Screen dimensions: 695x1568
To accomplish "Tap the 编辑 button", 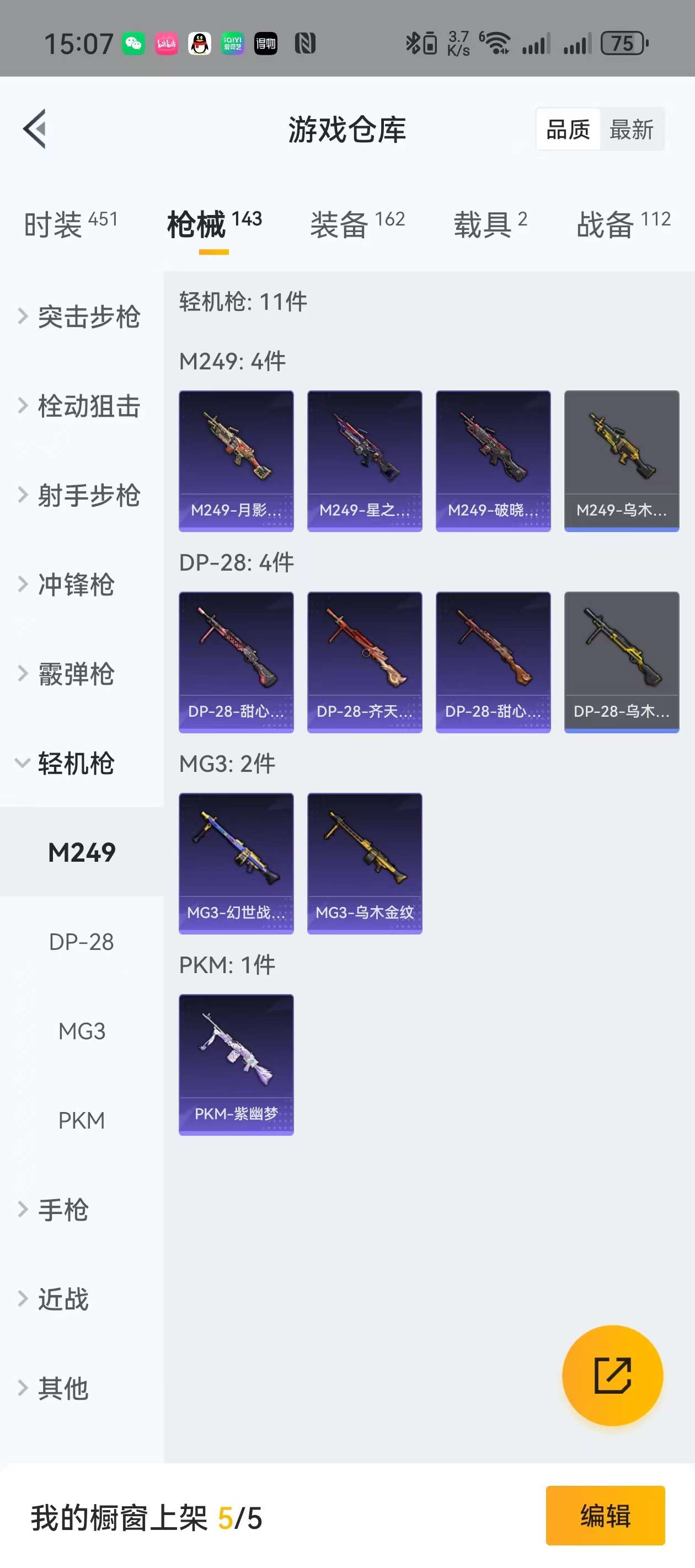I will [604, 1515].
